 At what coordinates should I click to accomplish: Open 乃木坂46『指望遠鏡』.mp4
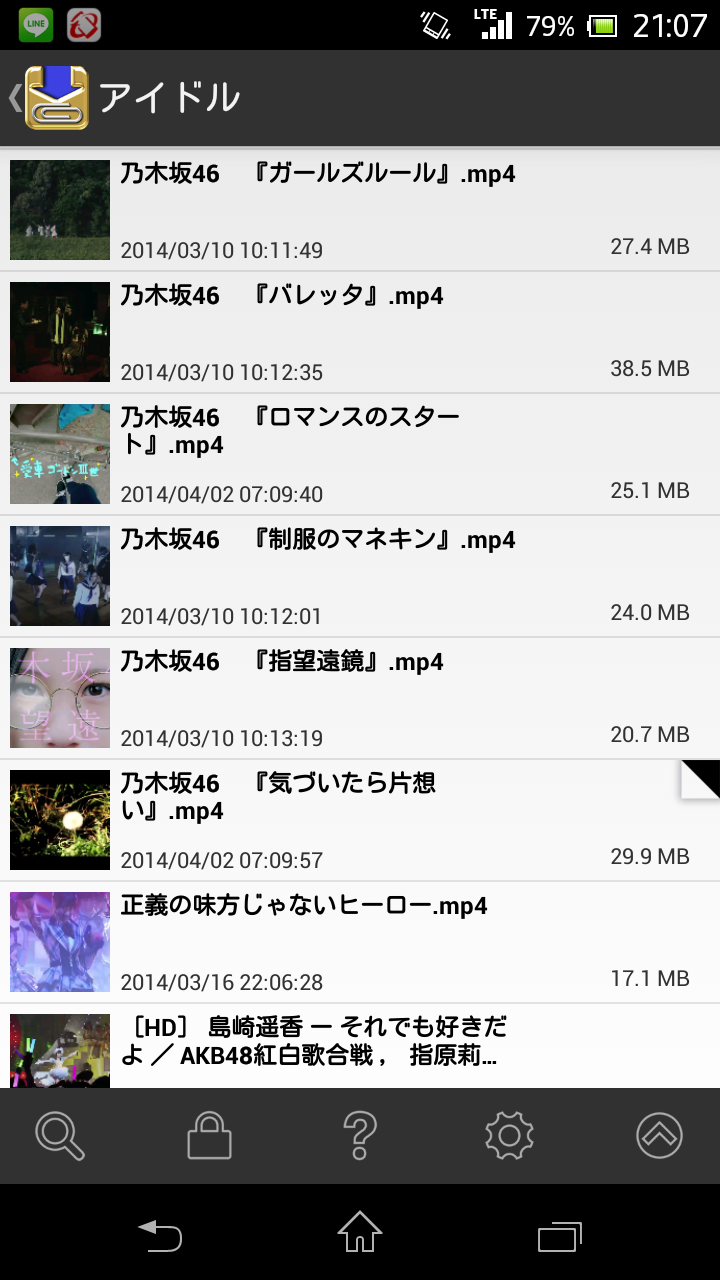click(360, 698)
